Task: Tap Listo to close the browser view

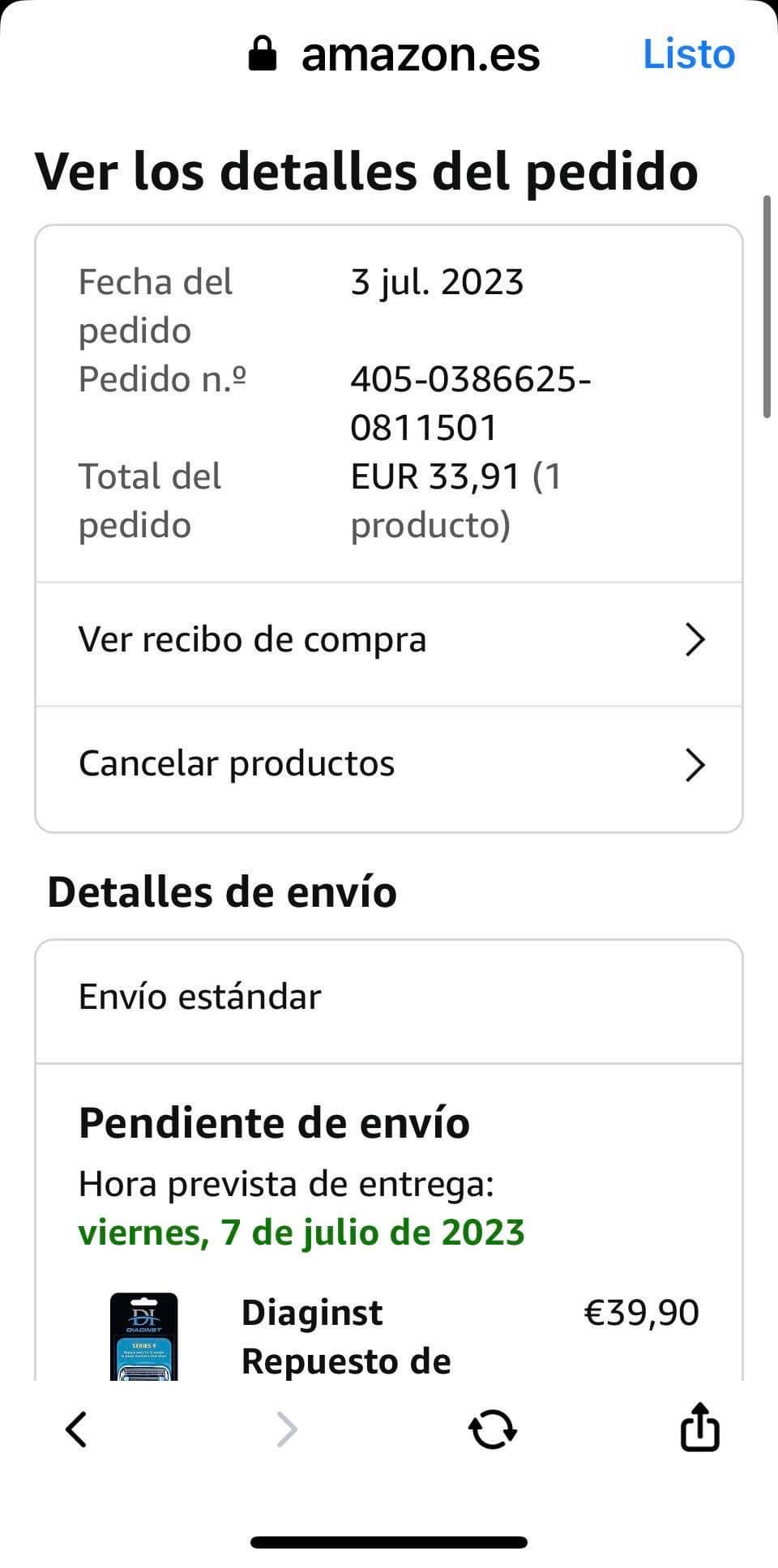Action: point(688,55)
